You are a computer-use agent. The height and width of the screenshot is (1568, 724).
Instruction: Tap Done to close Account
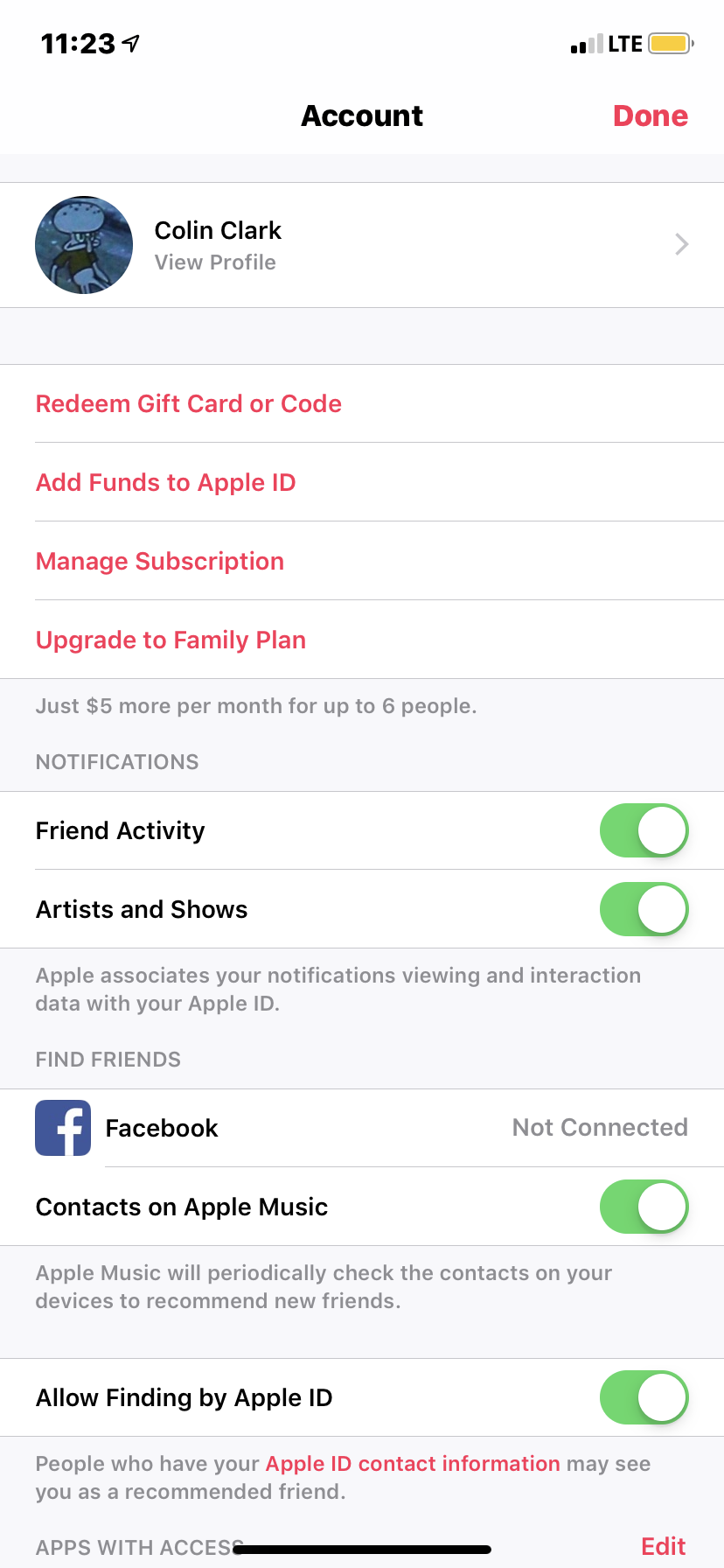tap(650, 116)
